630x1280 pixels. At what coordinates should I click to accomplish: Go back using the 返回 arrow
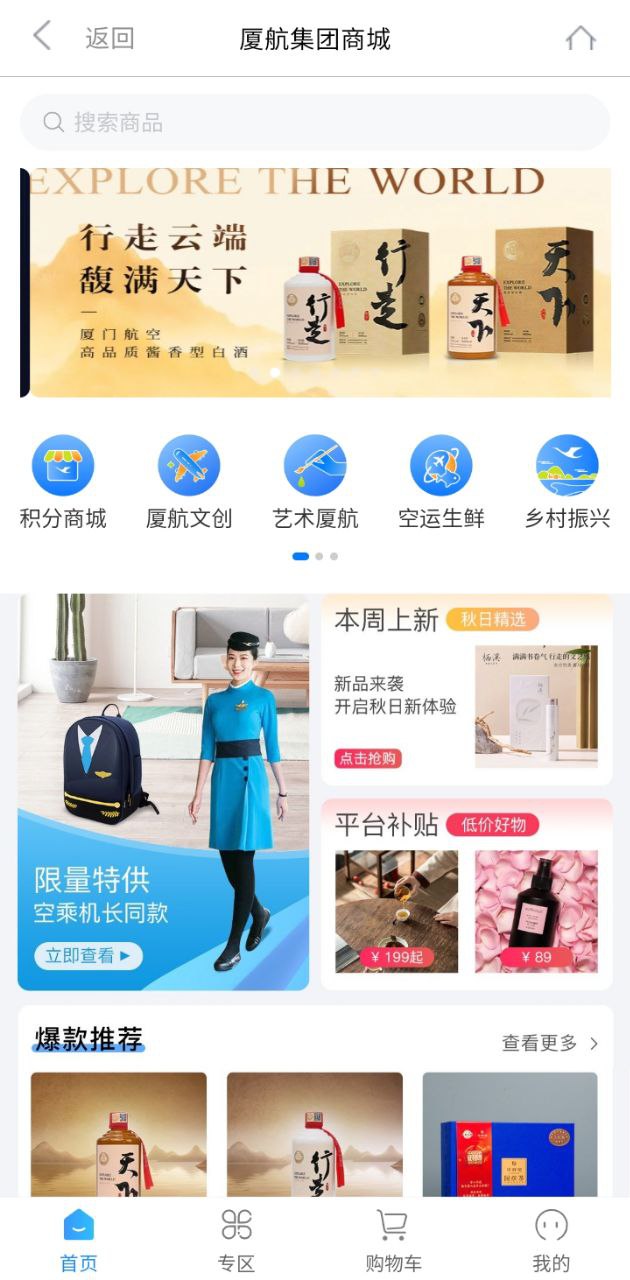pos(42,38)
